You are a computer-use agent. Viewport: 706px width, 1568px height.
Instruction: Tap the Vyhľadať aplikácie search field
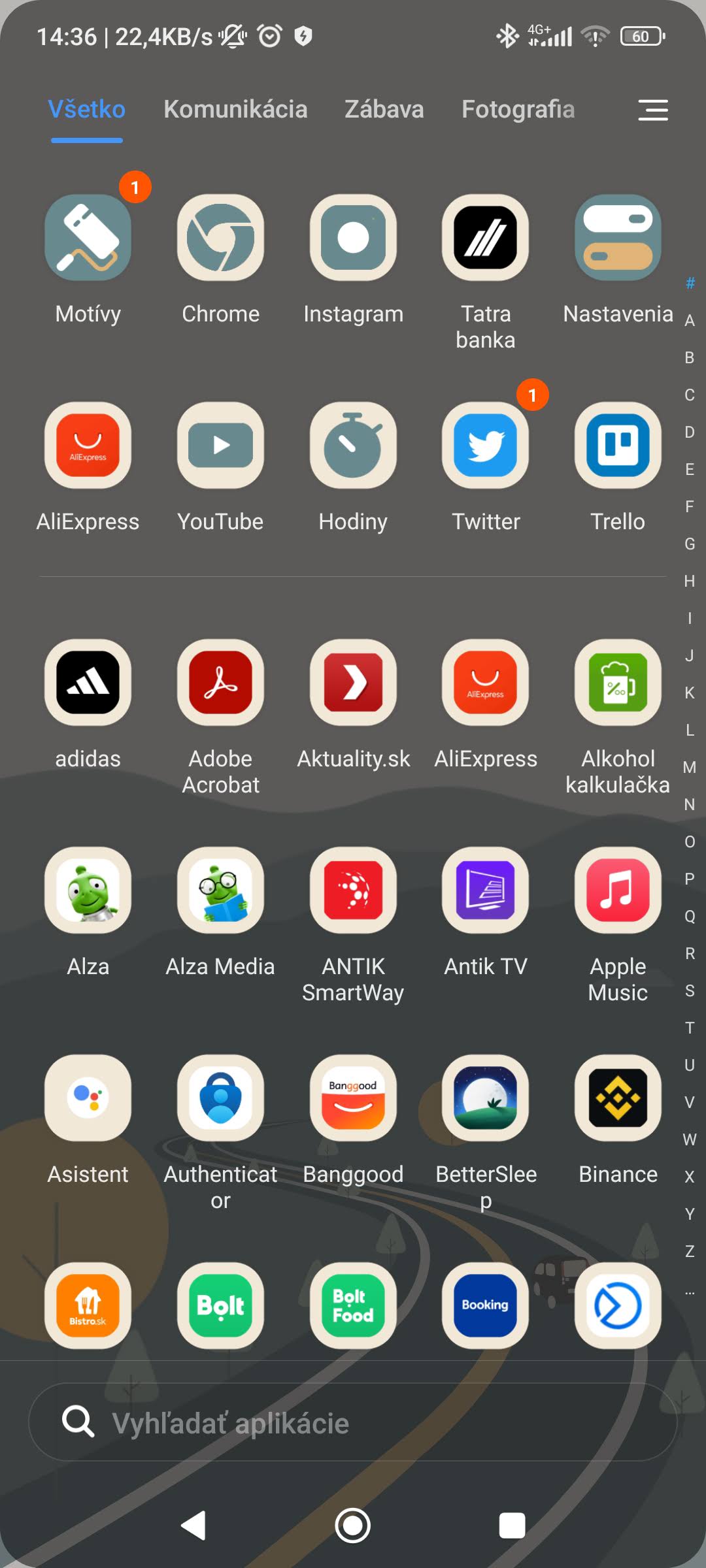point(353,1422)
